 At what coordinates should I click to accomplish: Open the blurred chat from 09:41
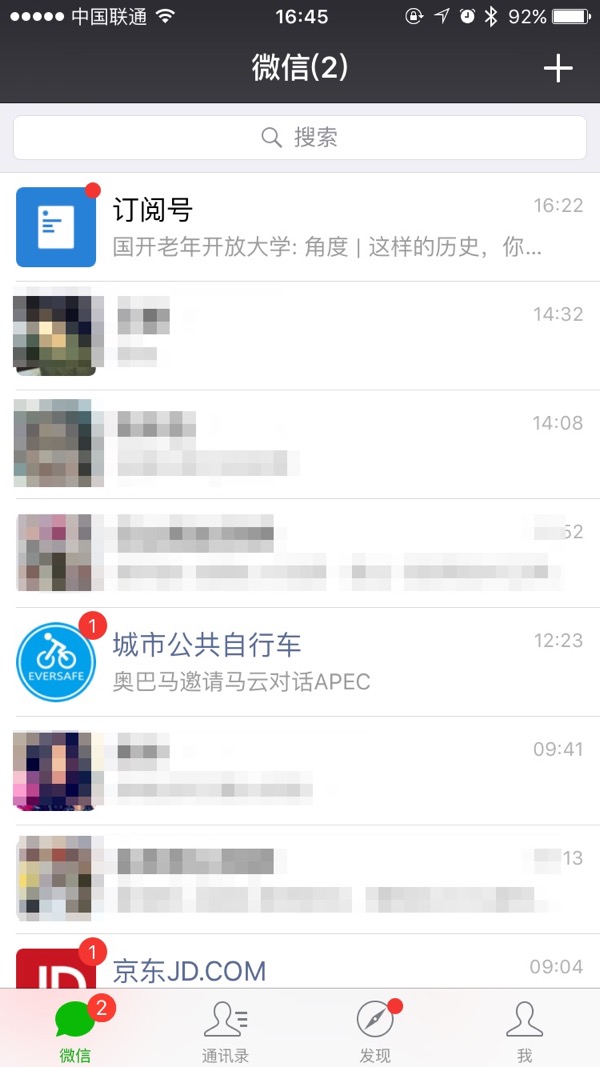300,770
